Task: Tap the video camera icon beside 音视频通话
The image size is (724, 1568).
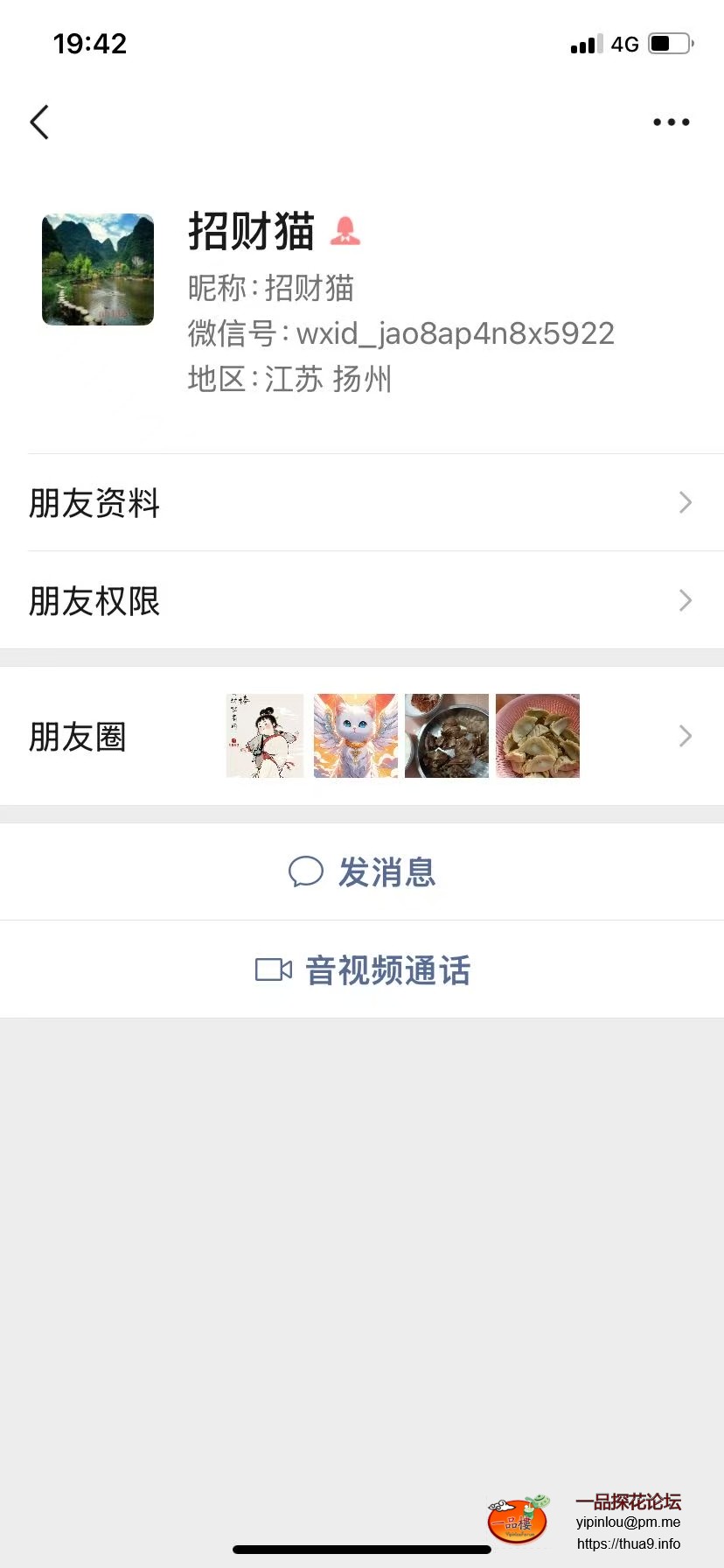Action: [274, 969]
